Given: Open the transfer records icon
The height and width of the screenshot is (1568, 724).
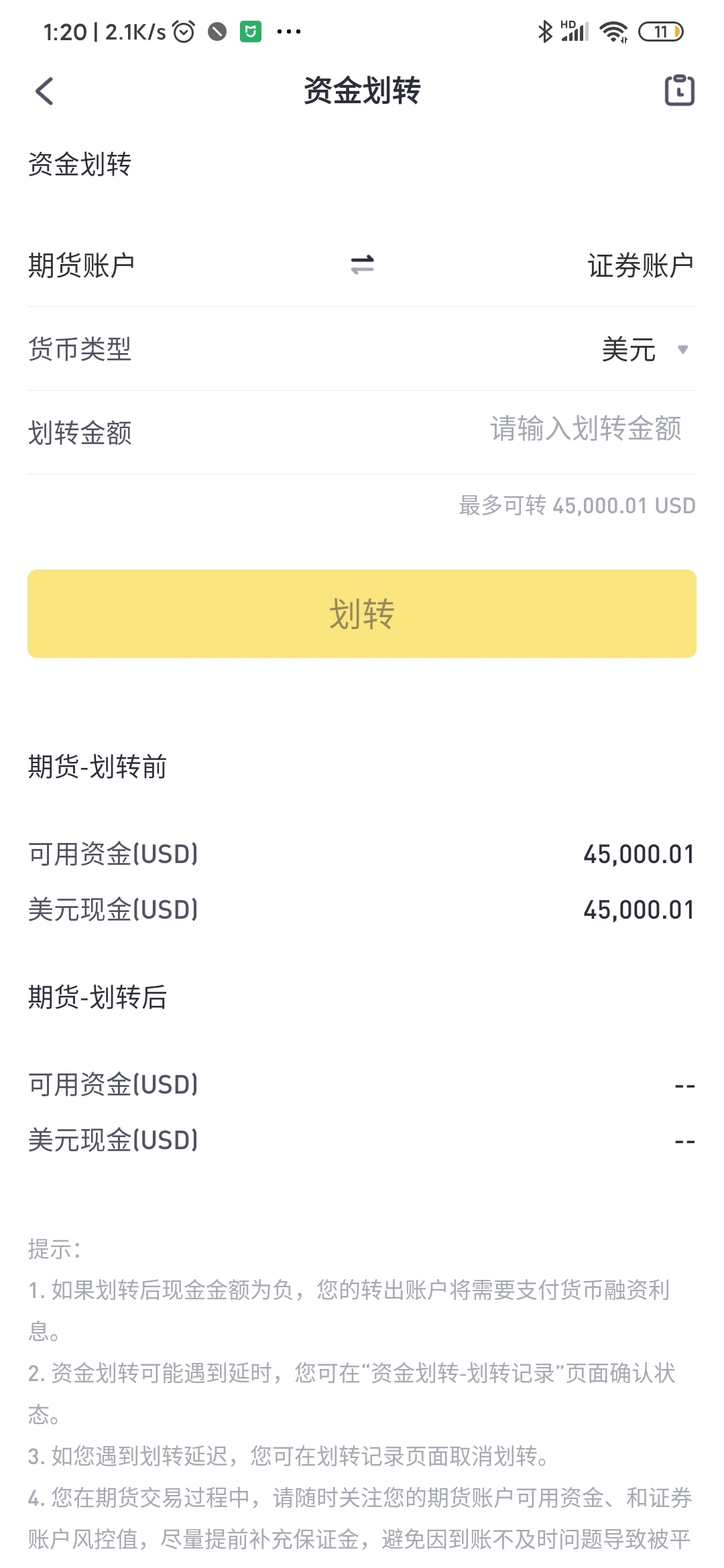Looking at the screenshot, I should tap(679, 90).
